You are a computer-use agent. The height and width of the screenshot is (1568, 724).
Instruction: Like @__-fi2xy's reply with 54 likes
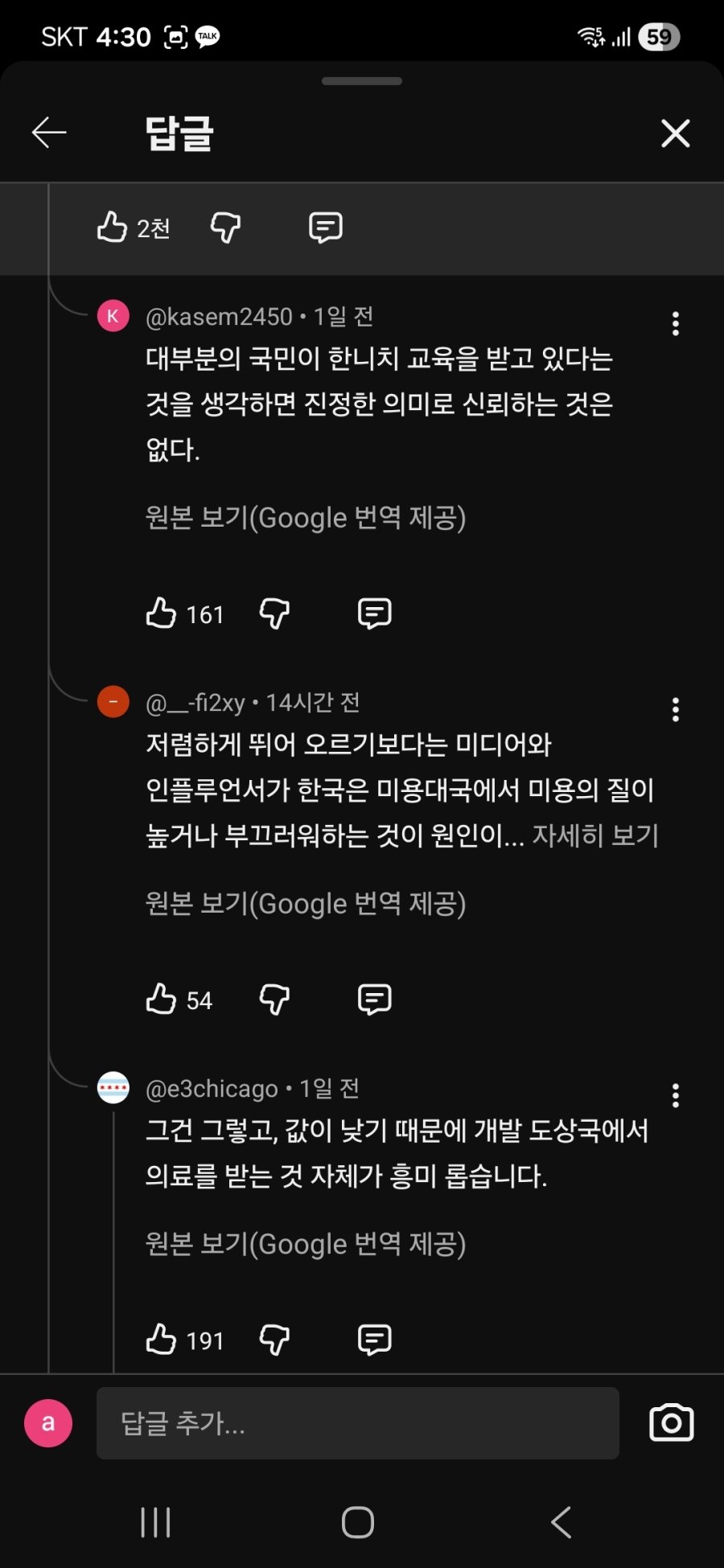tap(162, 999)
